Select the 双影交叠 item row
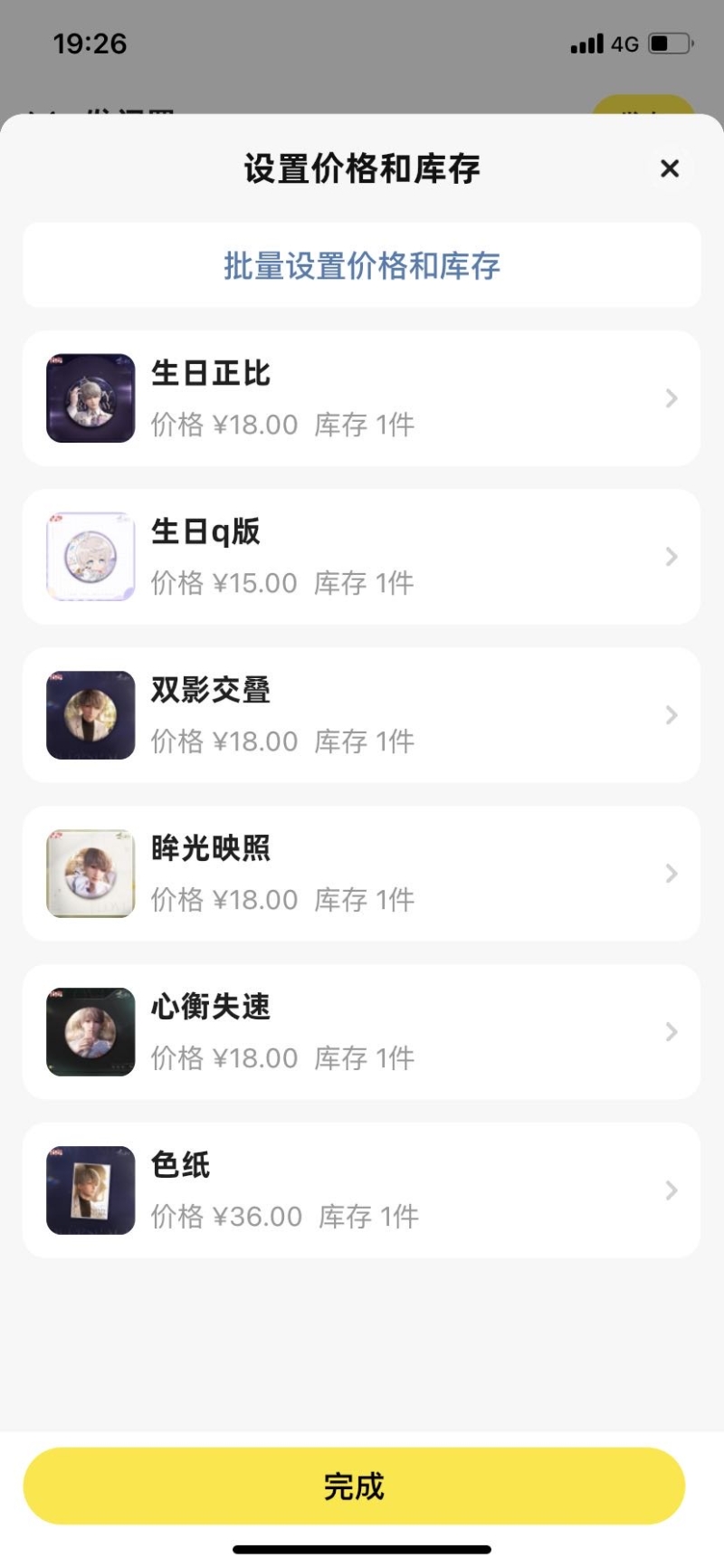 pos(362,715)
